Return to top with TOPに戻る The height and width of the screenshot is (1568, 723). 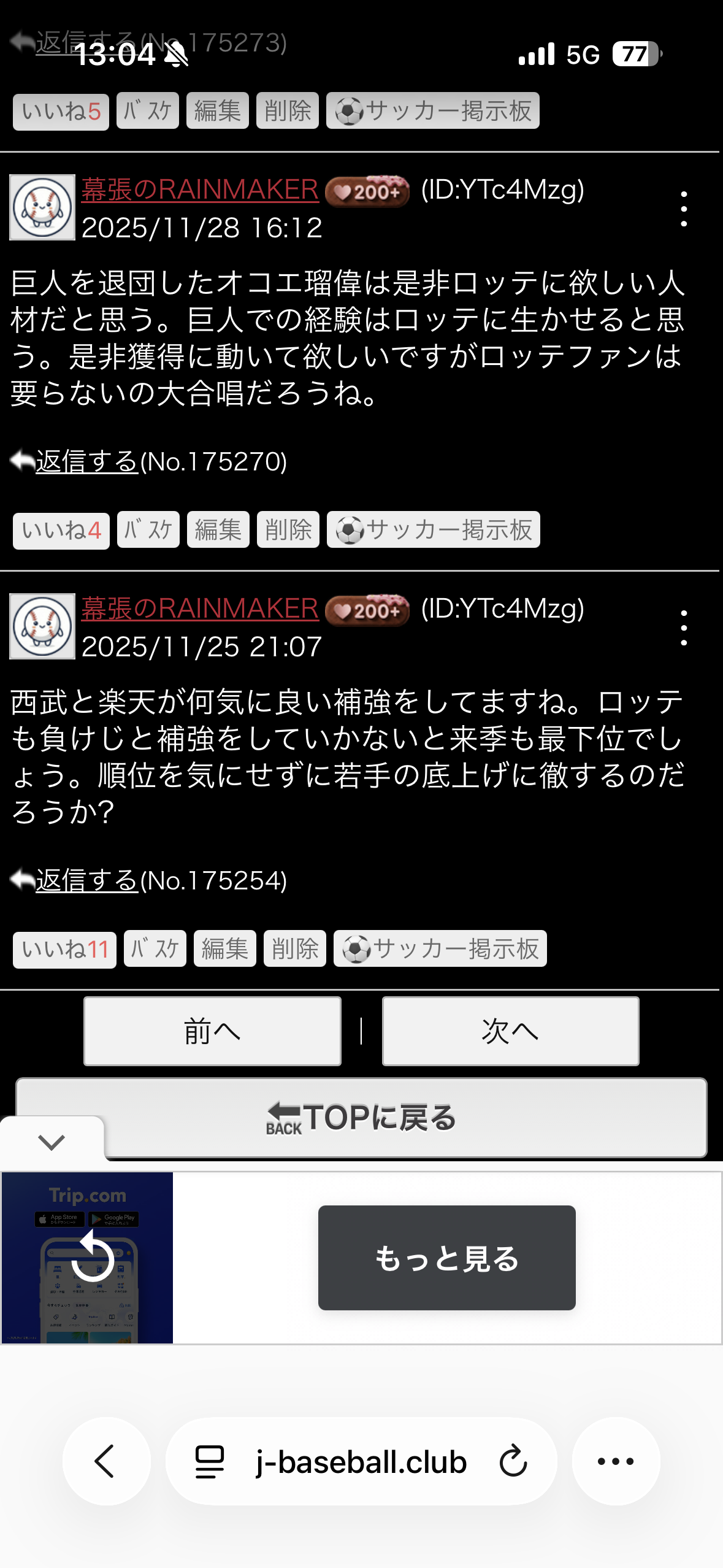tap(362, 1117)
